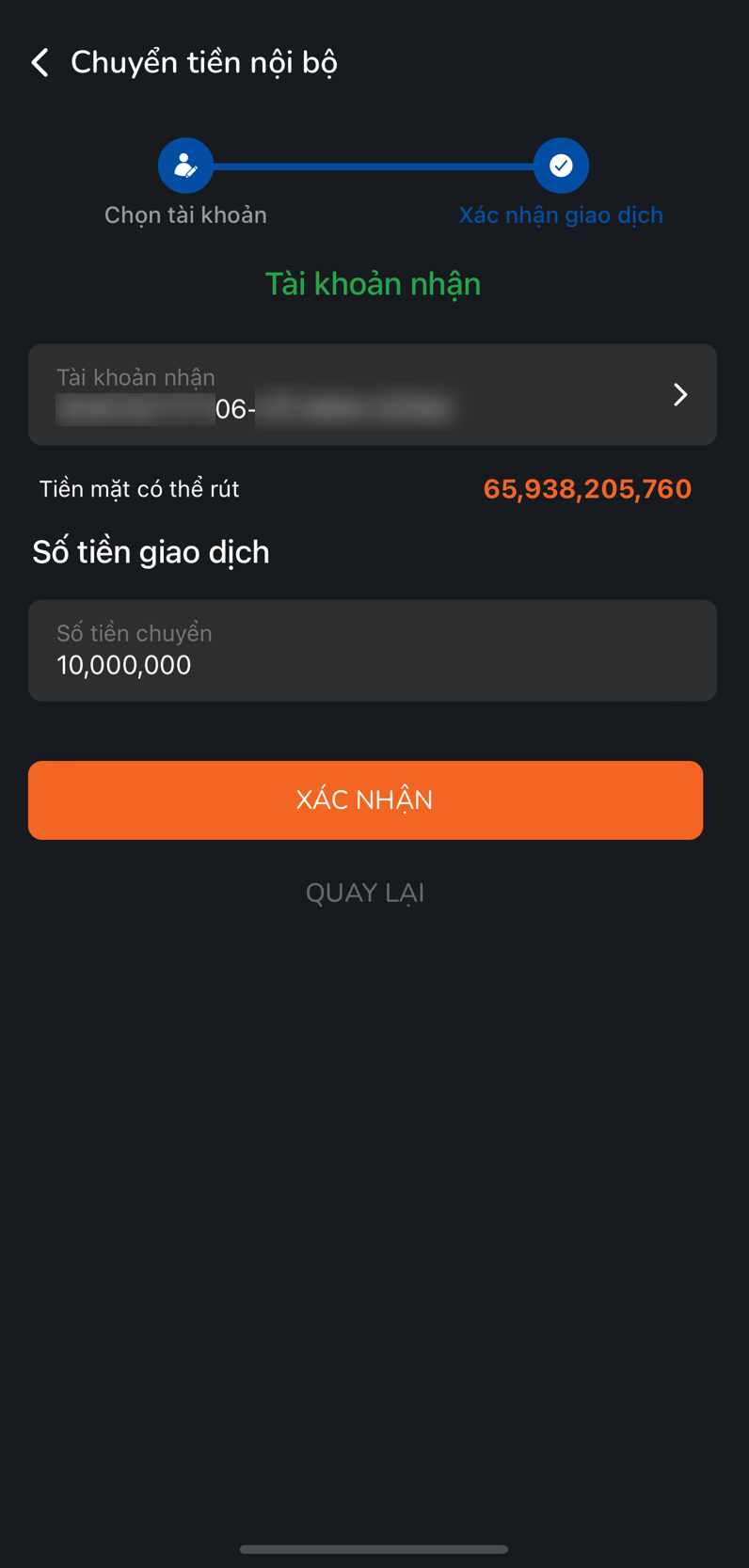Go back from Chuyển tiền nội bộ
This screenshot has height=1568, width=749.
point(40,63)
